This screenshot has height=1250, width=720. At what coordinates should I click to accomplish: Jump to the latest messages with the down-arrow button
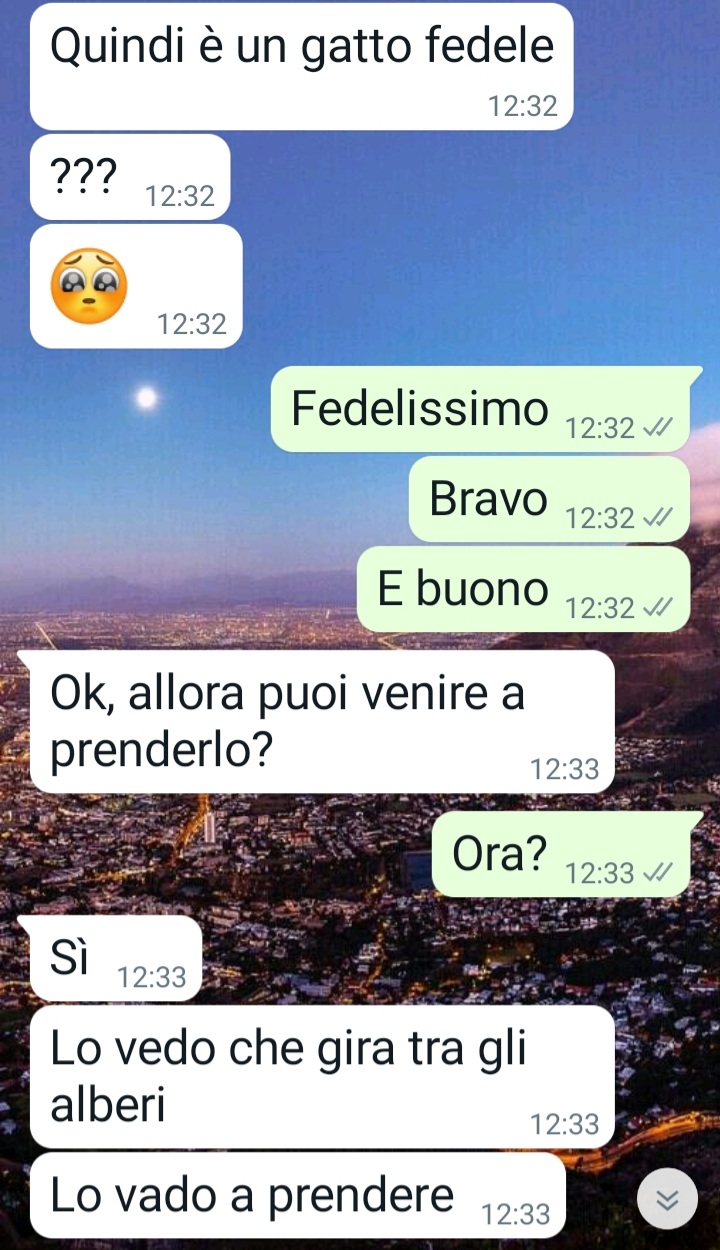pos(667,1198)
